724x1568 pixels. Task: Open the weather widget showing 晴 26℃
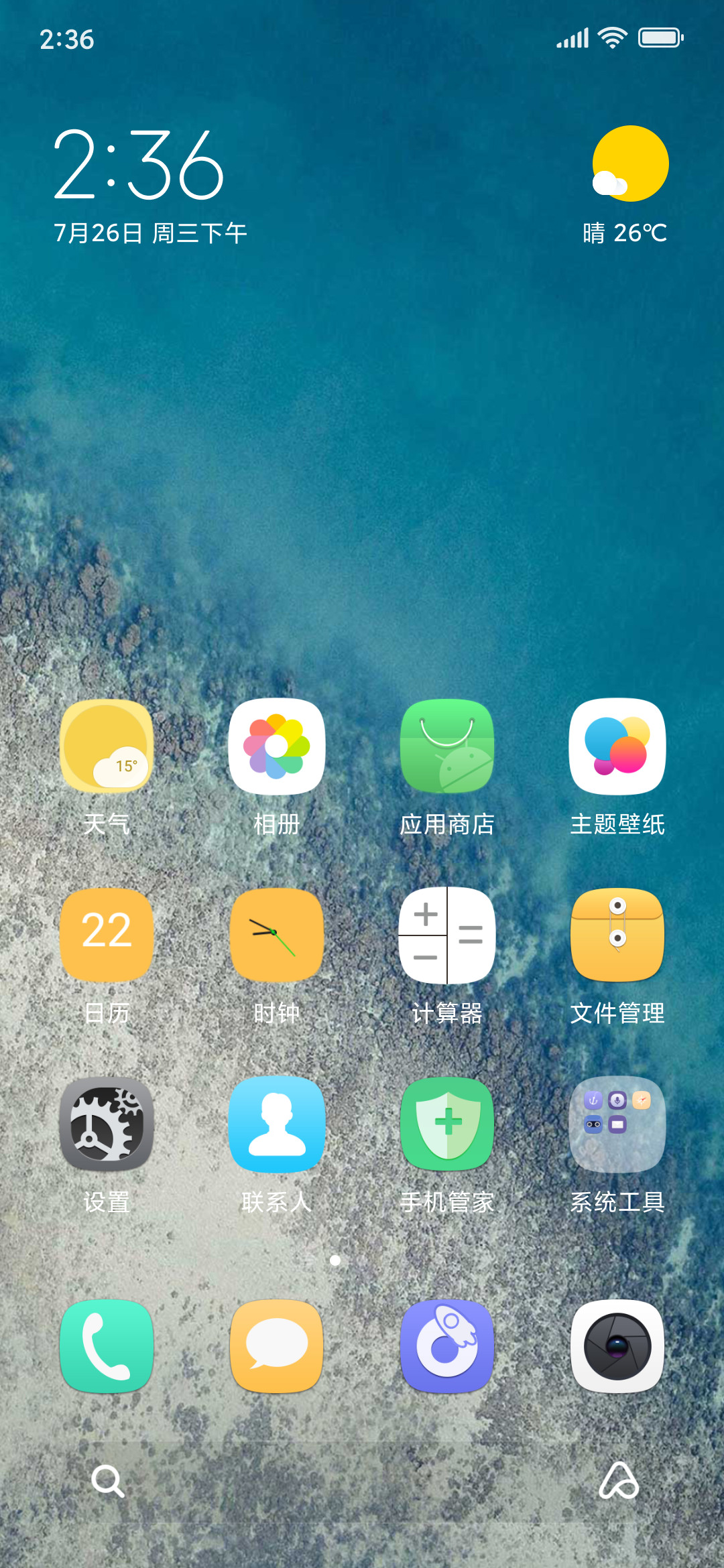(626, 186)
